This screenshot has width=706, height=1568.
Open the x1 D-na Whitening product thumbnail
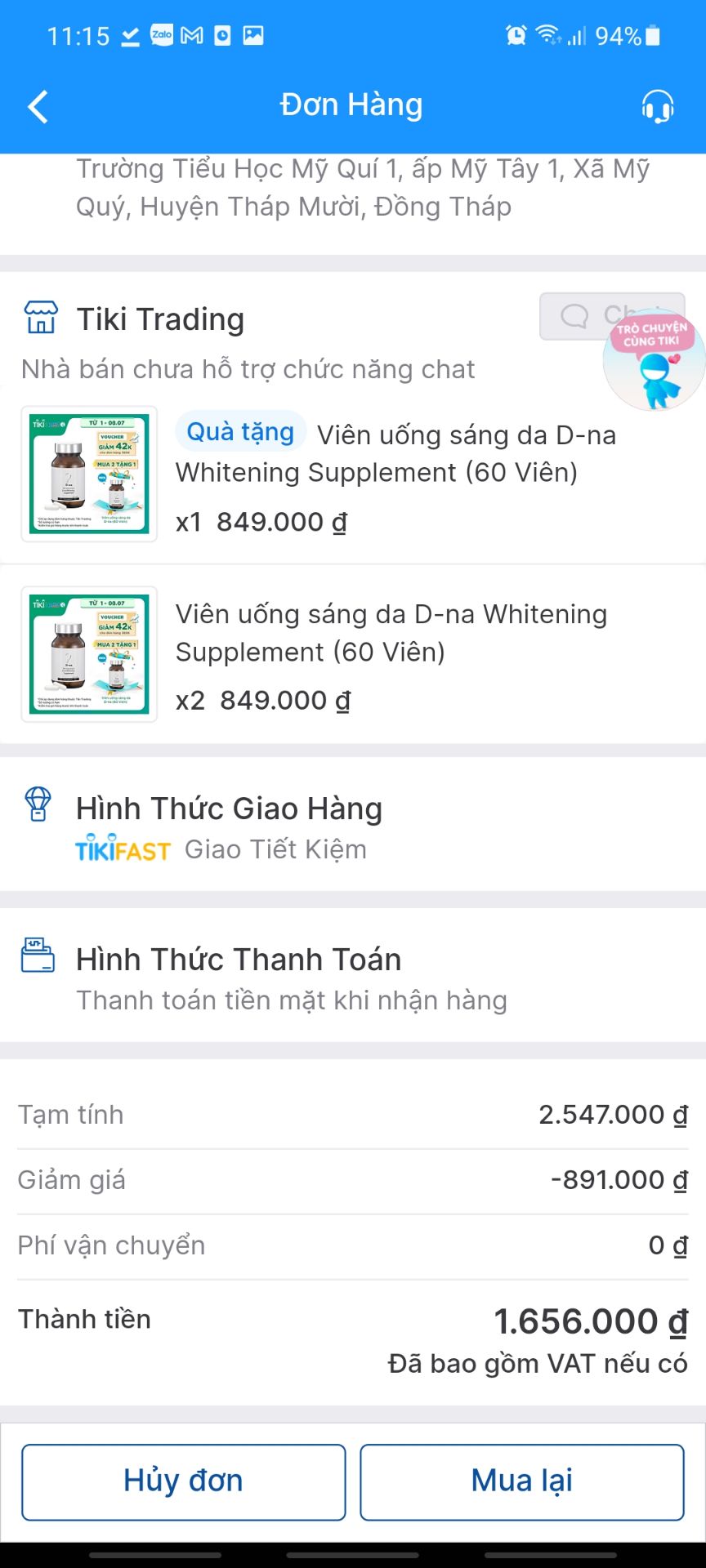coord(88,474)
